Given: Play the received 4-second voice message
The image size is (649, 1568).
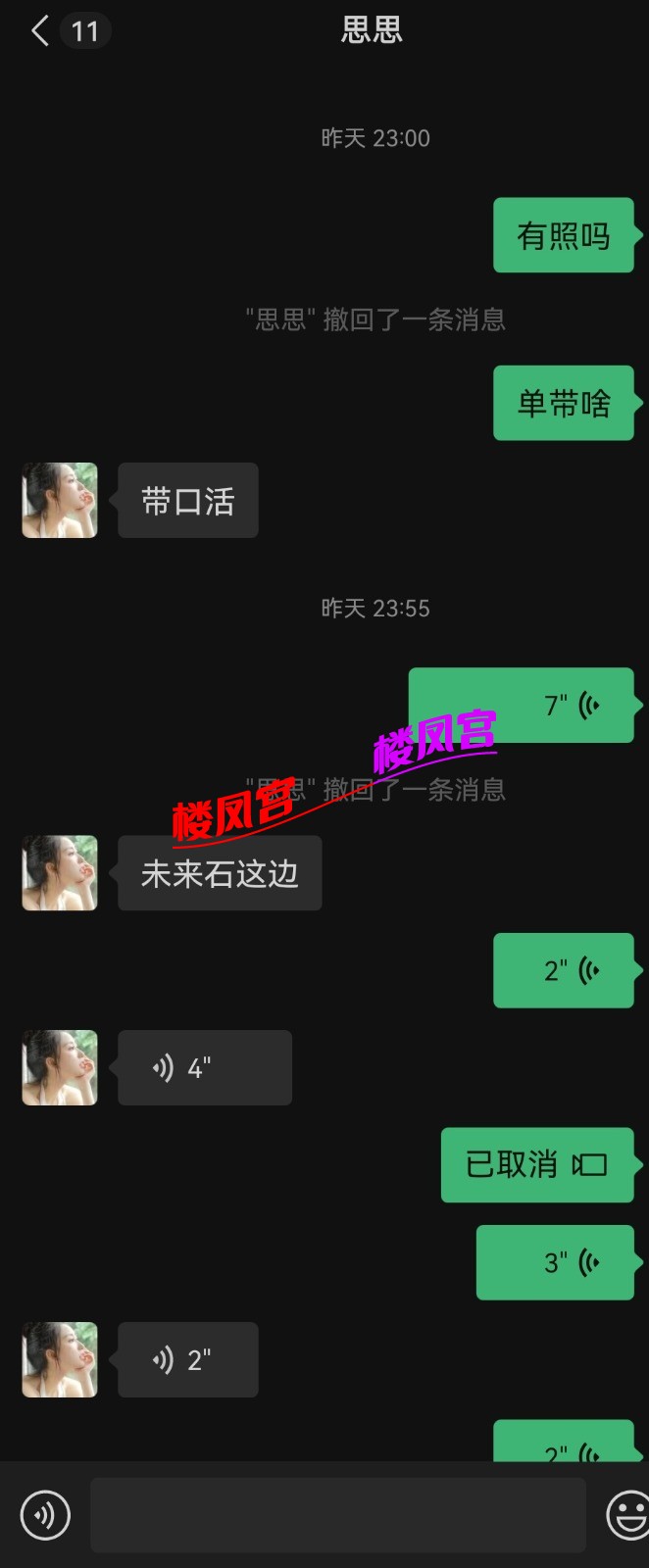Looking at the screenshot, I should pos(205,1068).
